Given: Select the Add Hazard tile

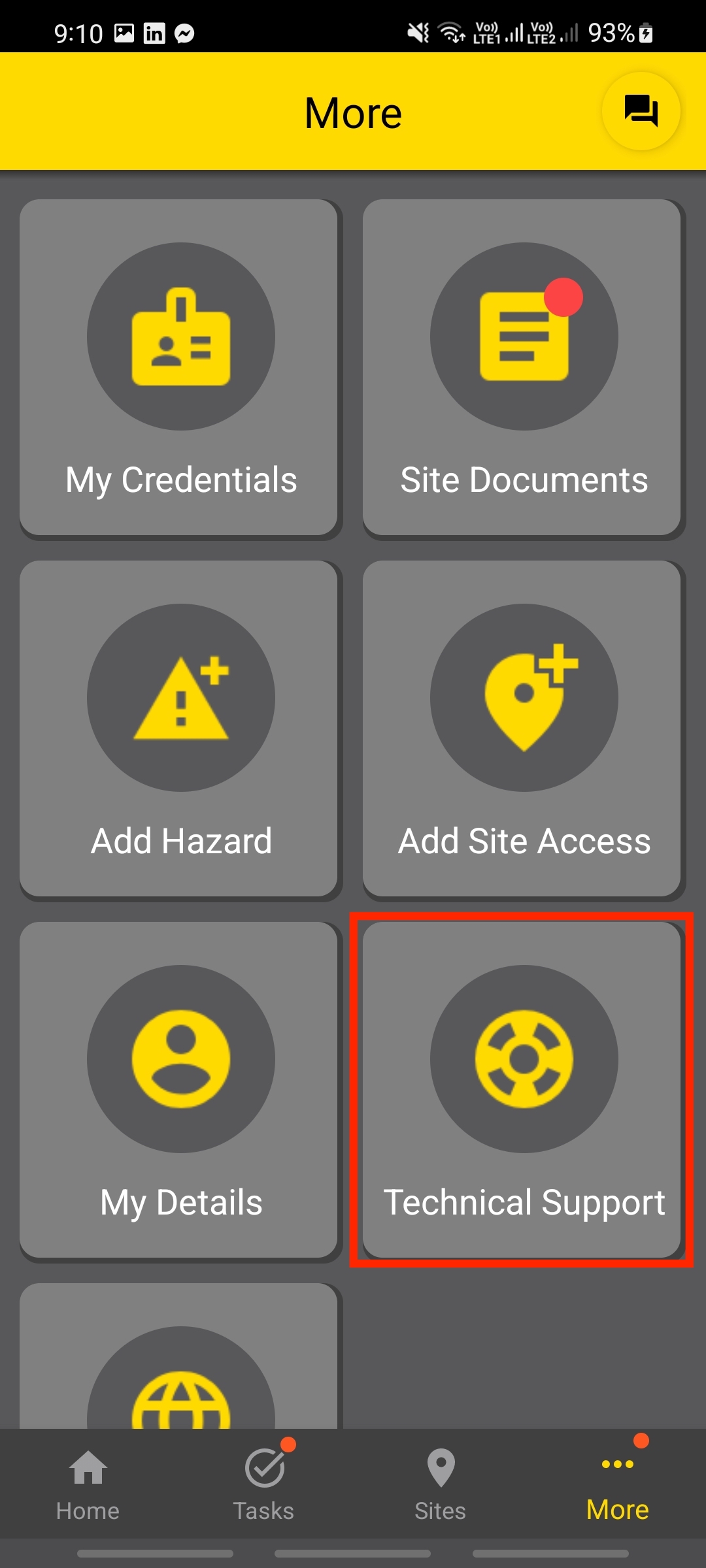Looking at the screenshot, I should click(180, 728).
